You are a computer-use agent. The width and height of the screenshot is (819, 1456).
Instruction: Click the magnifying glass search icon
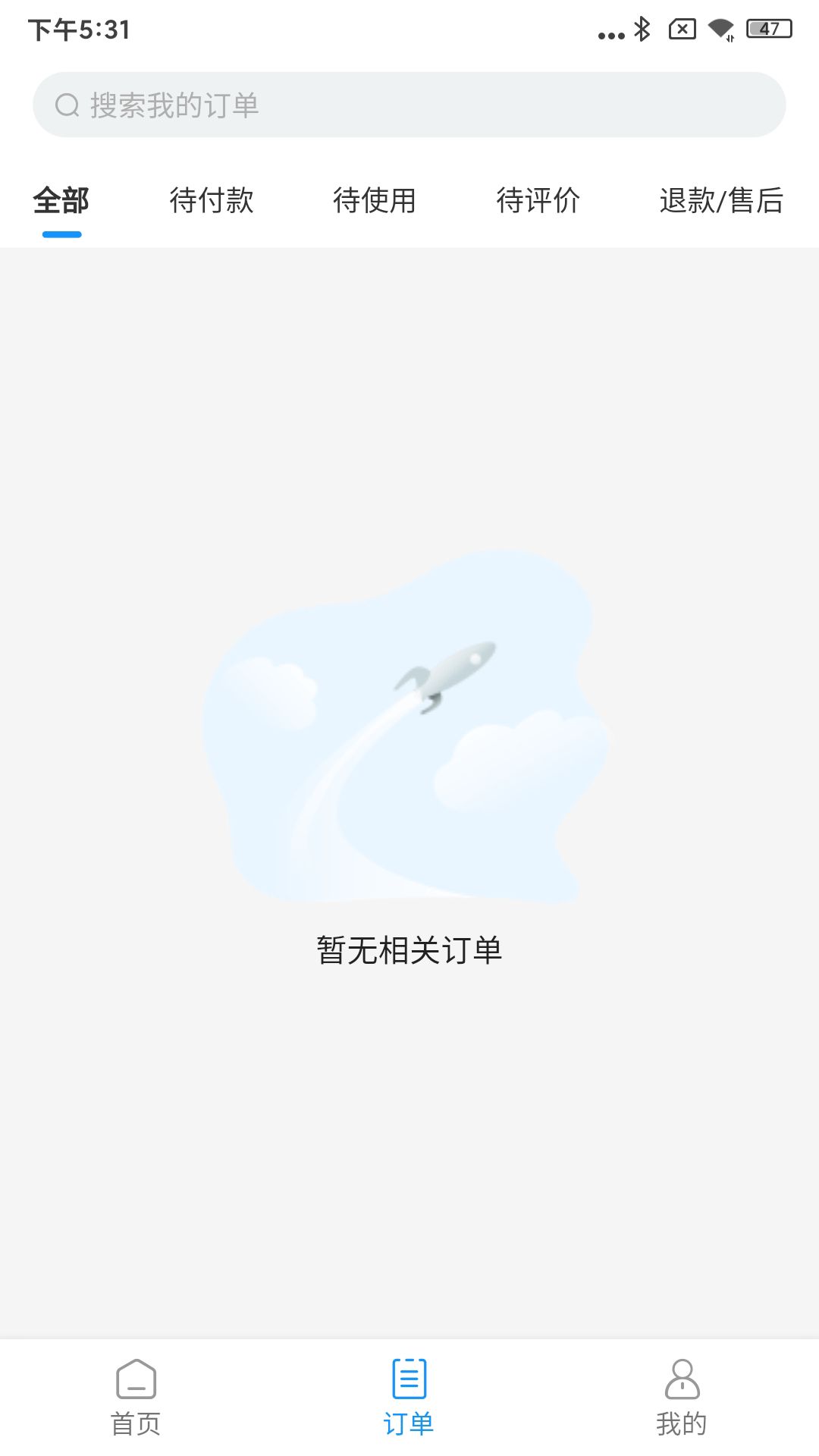[67, 104]
